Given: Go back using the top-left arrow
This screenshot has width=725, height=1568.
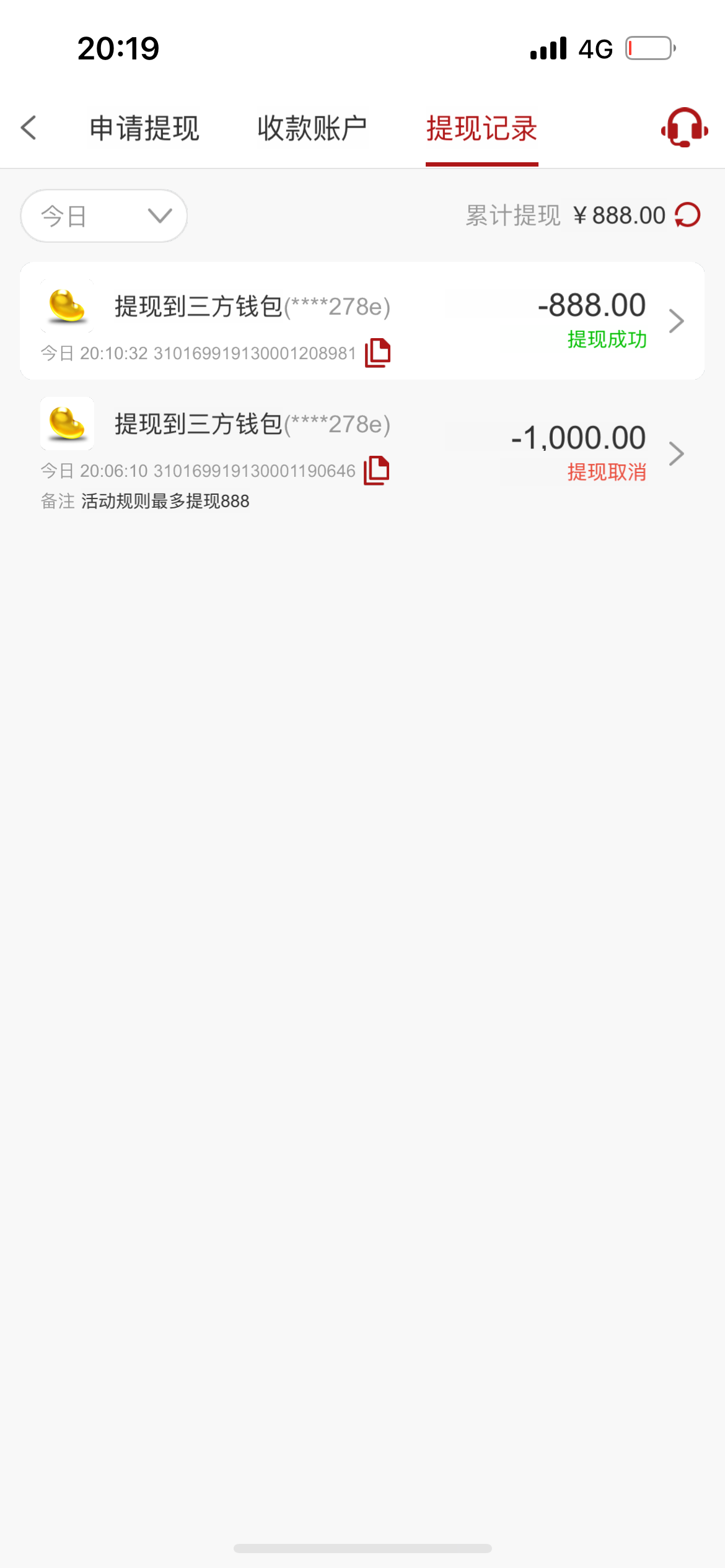Looking at the screenshot, I should pyautogui.click(x=29, y=128).
